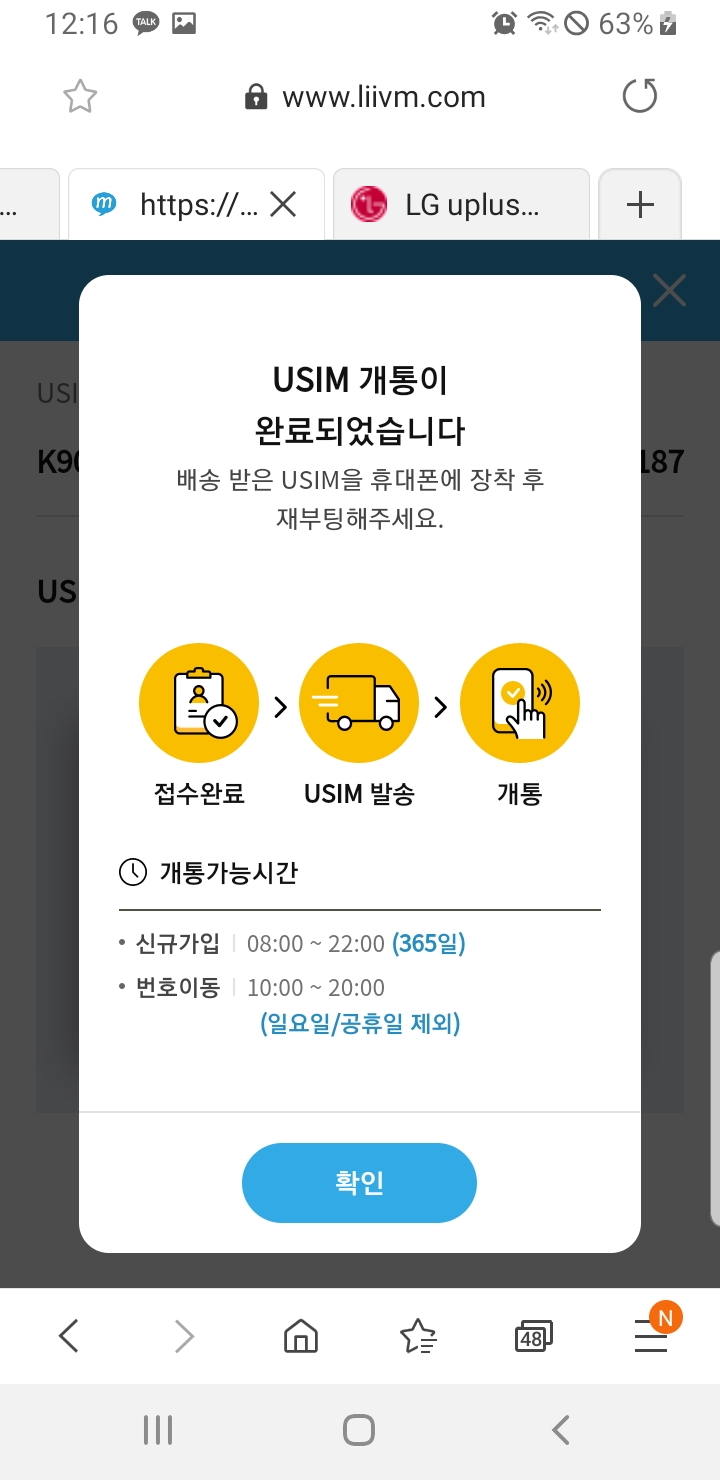Close the current https tab
The image size is (720, 1480).
pos(284,205)
